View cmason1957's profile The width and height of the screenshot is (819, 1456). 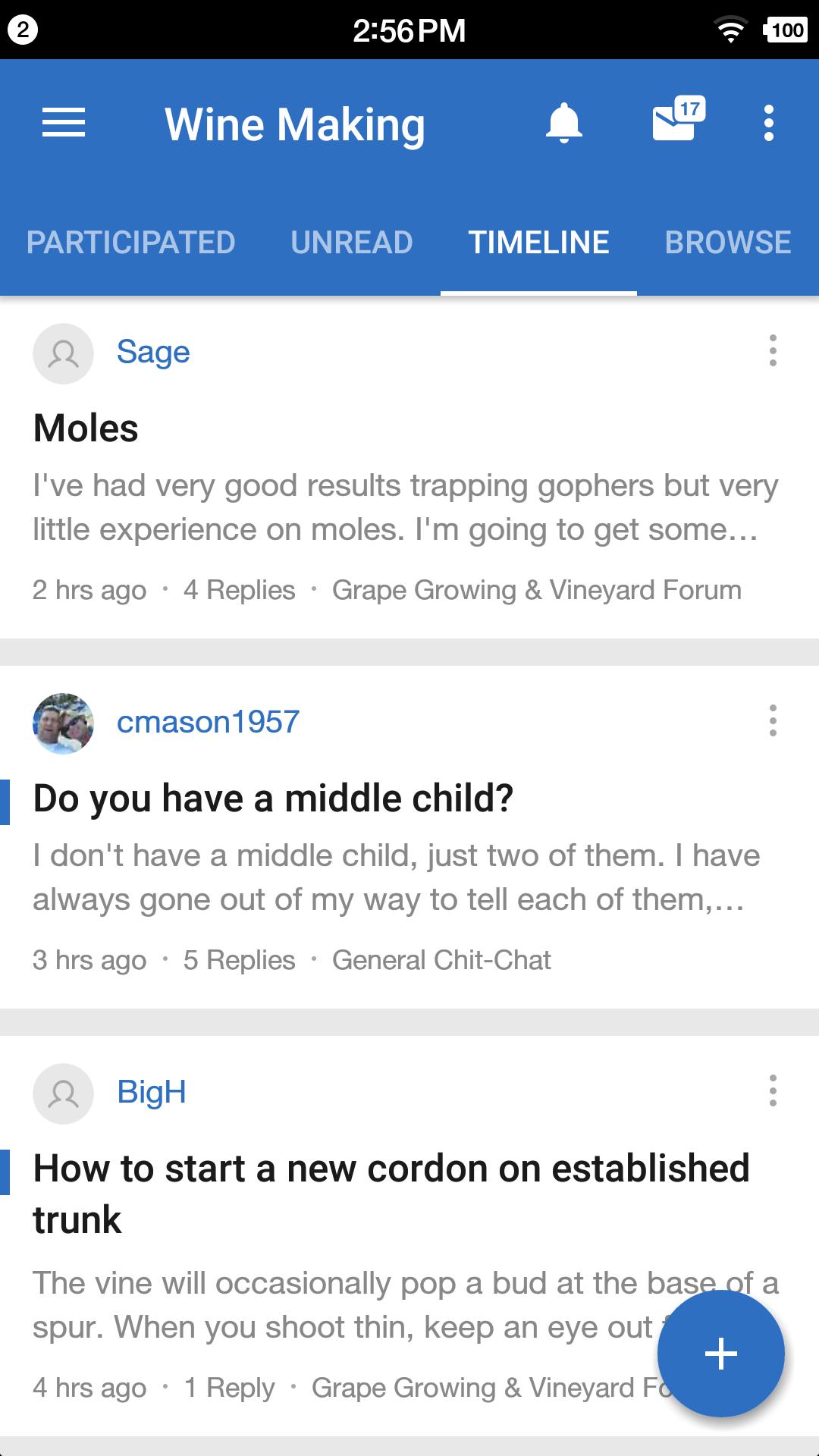point(208,722)
